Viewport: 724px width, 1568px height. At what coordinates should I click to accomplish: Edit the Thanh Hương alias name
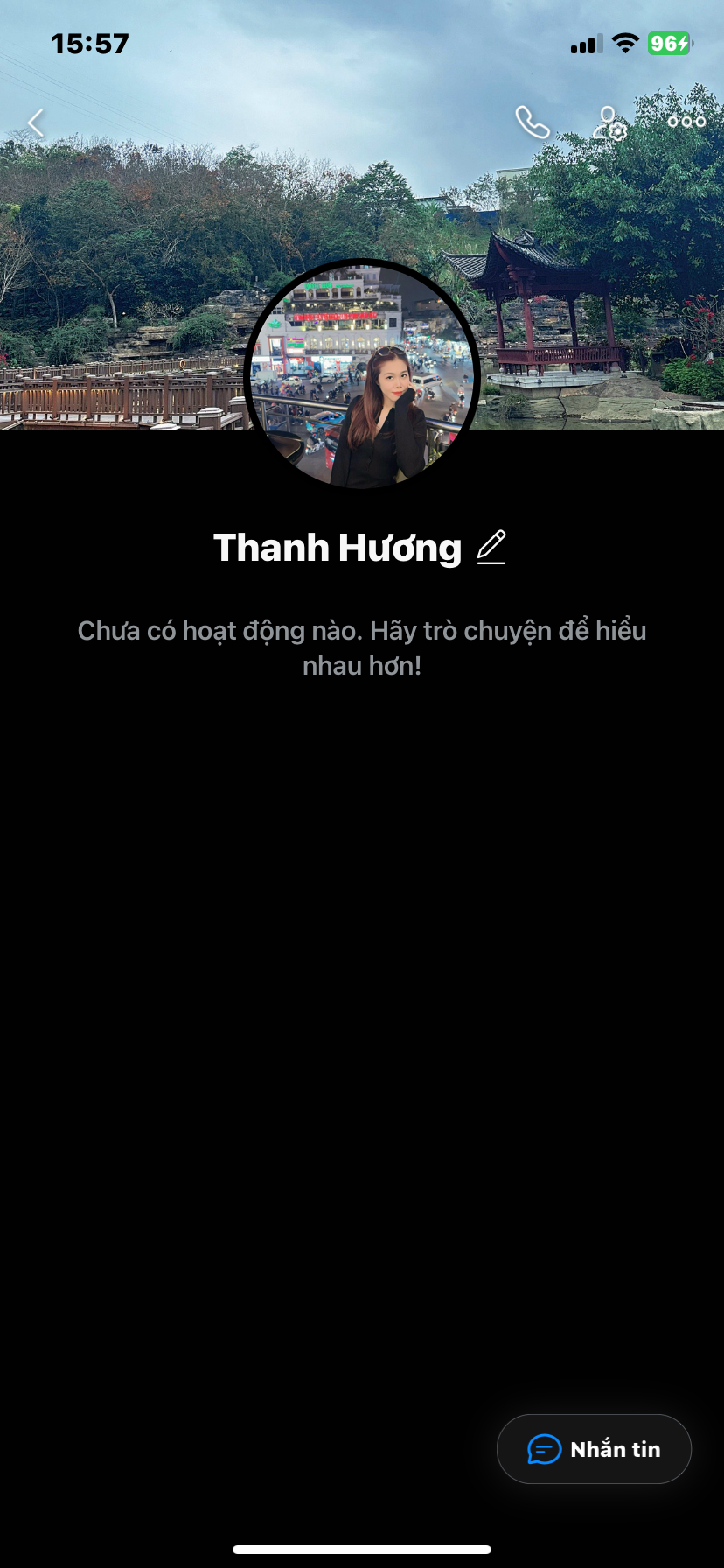(491, 548)
